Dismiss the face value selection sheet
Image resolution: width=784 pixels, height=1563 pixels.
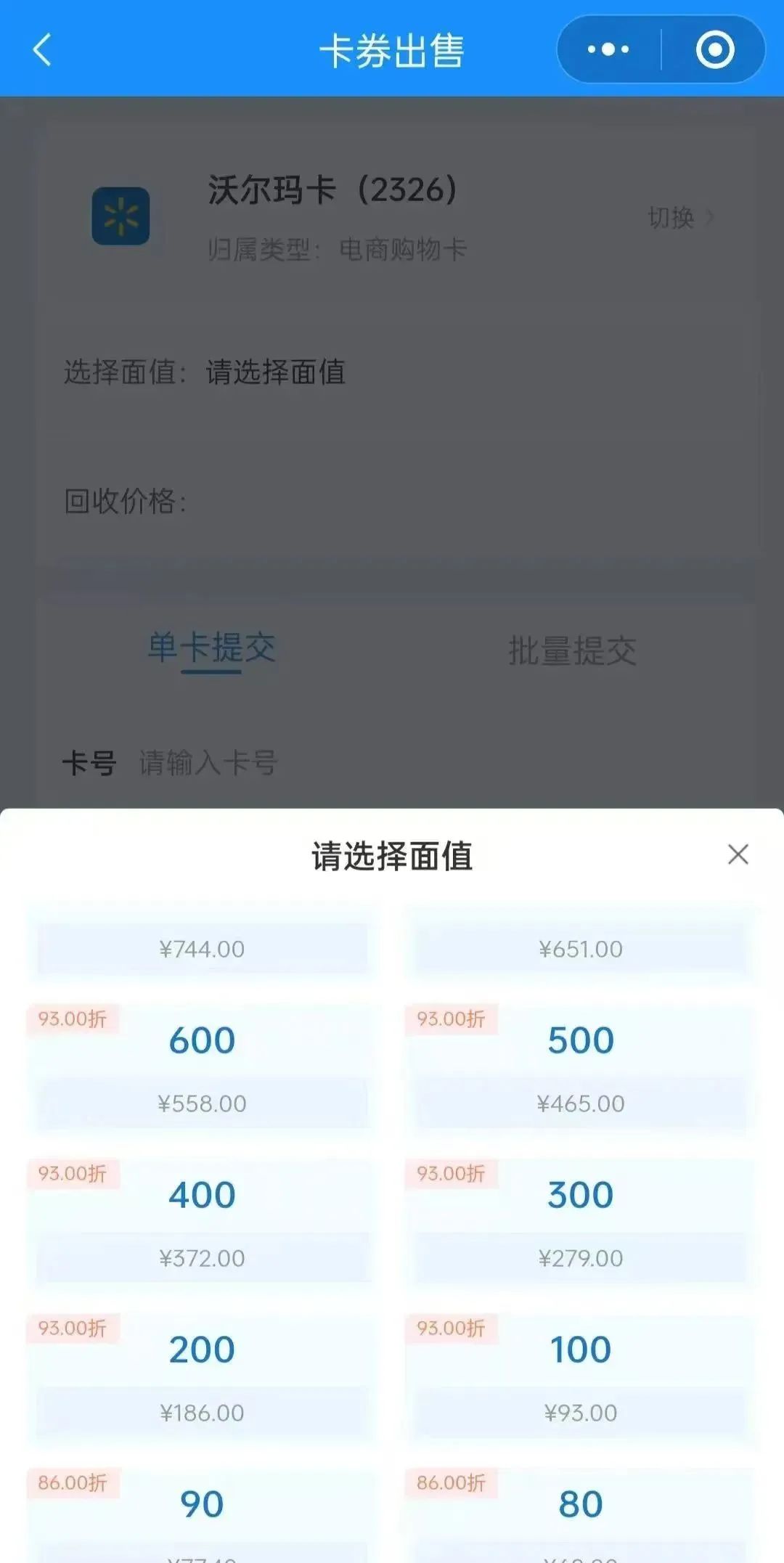click(738, 854)
